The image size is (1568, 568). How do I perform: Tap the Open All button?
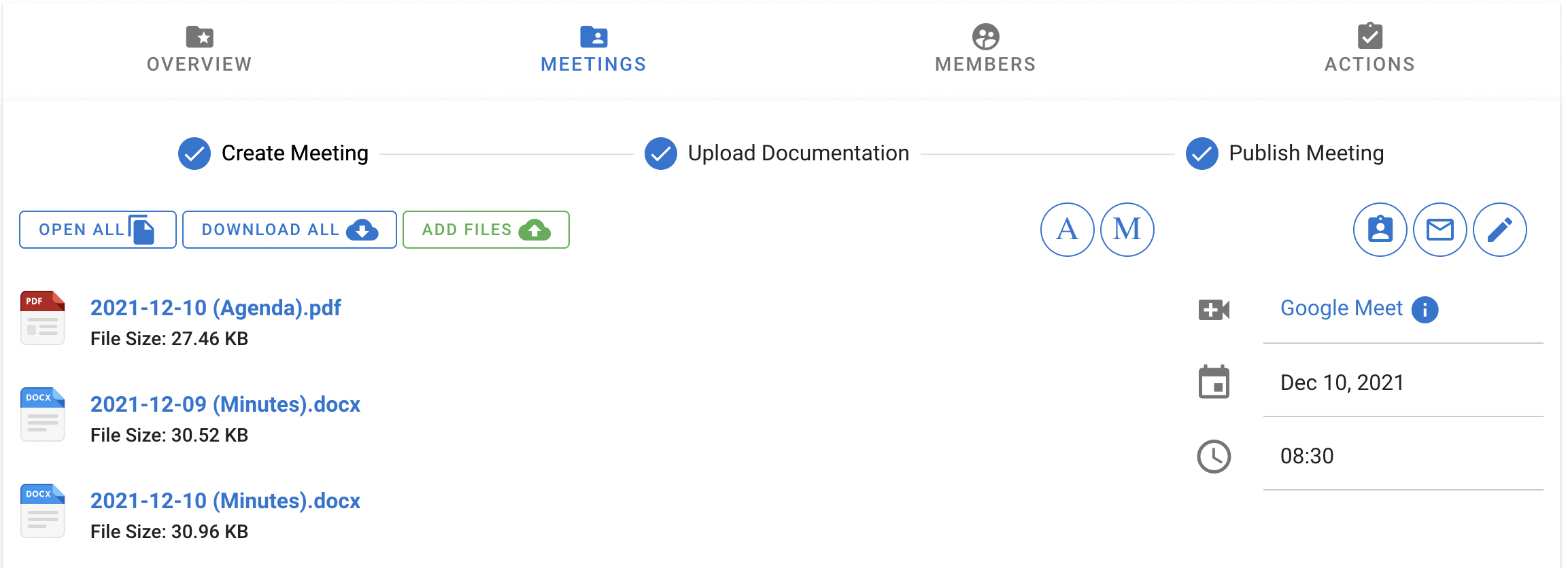(x=98, y=230)
